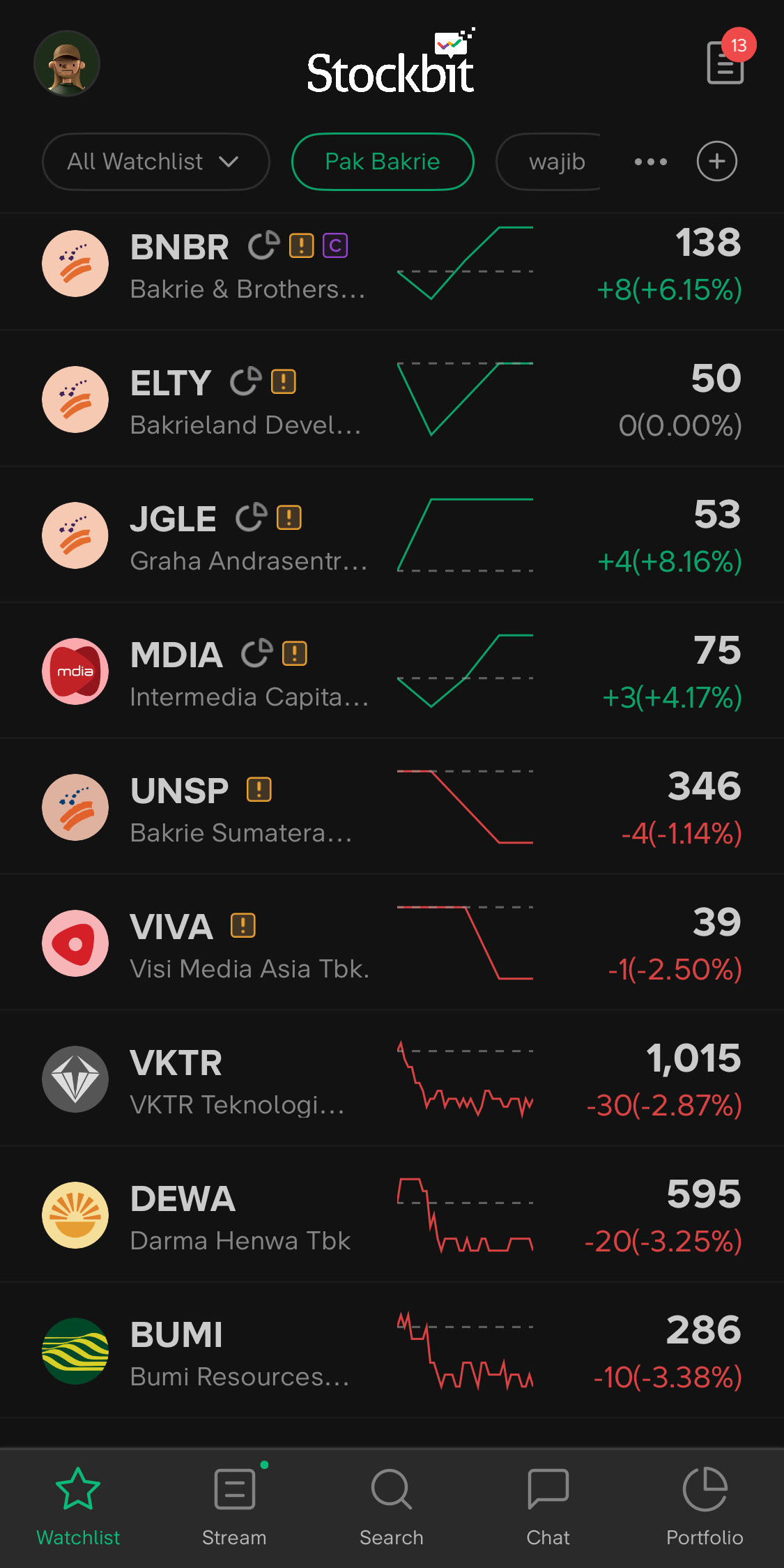
Task: Open the Chat tab
Action: click(548, 1506)
